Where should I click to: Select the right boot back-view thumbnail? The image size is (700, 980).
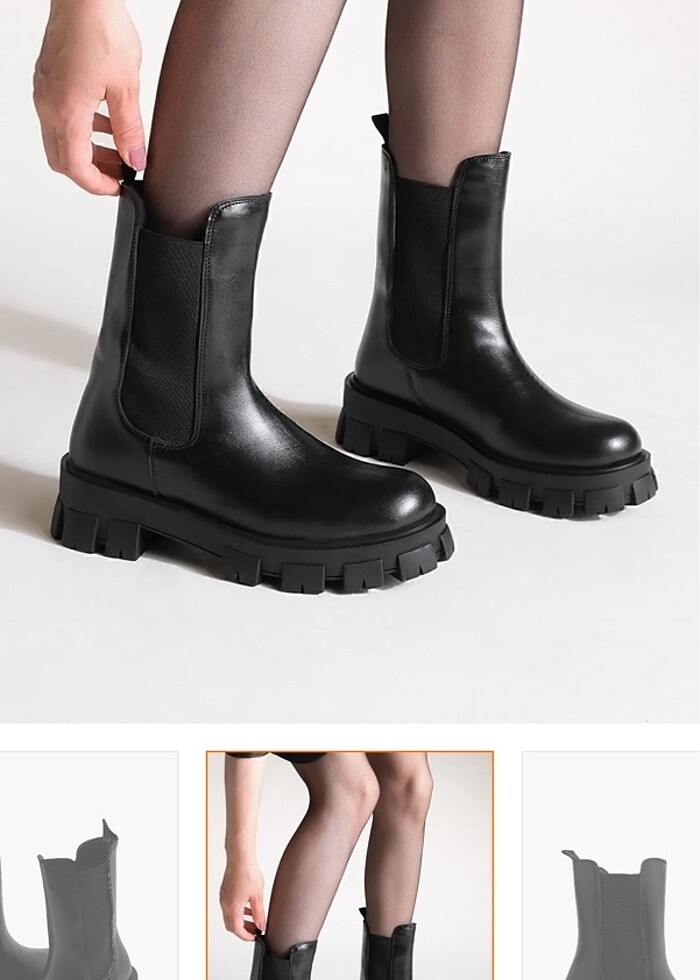(610, 868)
